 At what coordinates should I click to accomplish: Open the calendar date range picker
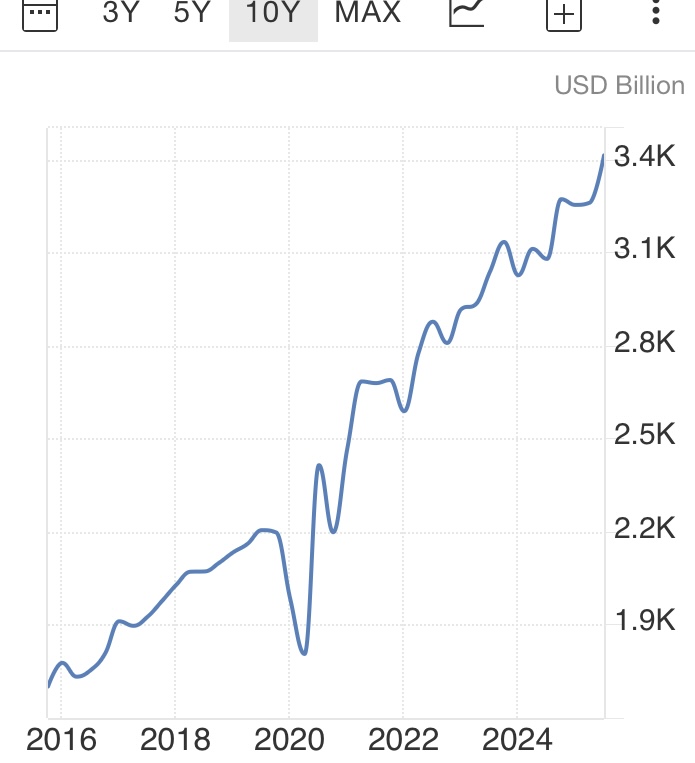40,12
